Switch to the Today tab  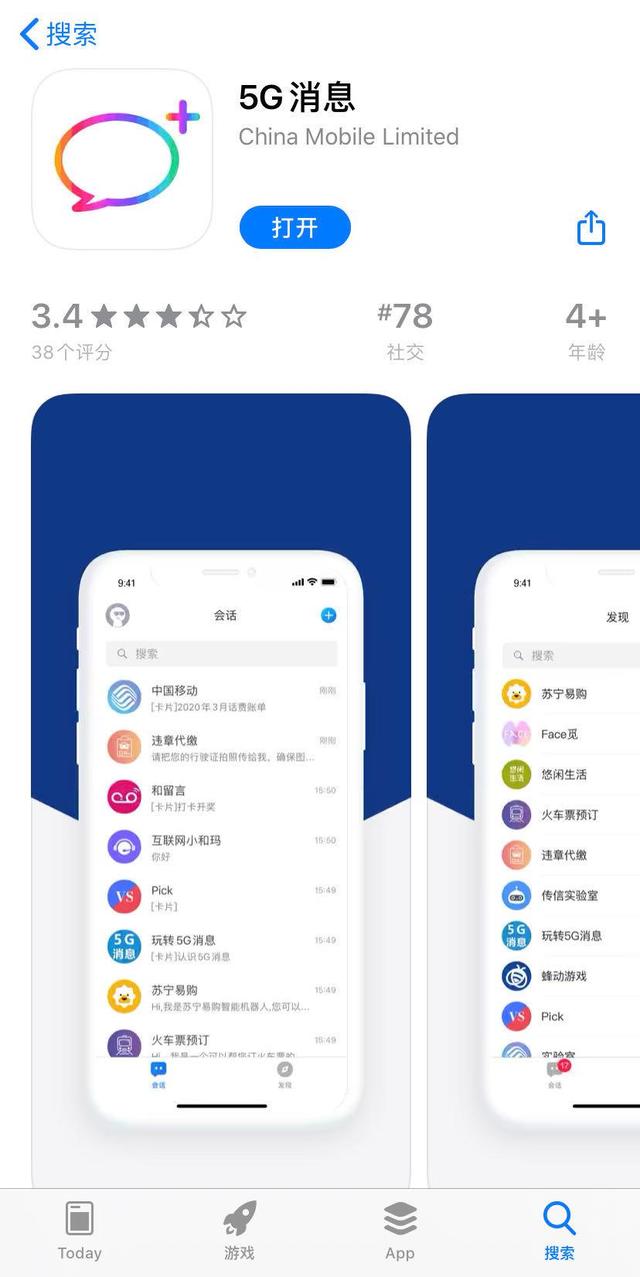pyautogui.click(x=80, y=1230)
